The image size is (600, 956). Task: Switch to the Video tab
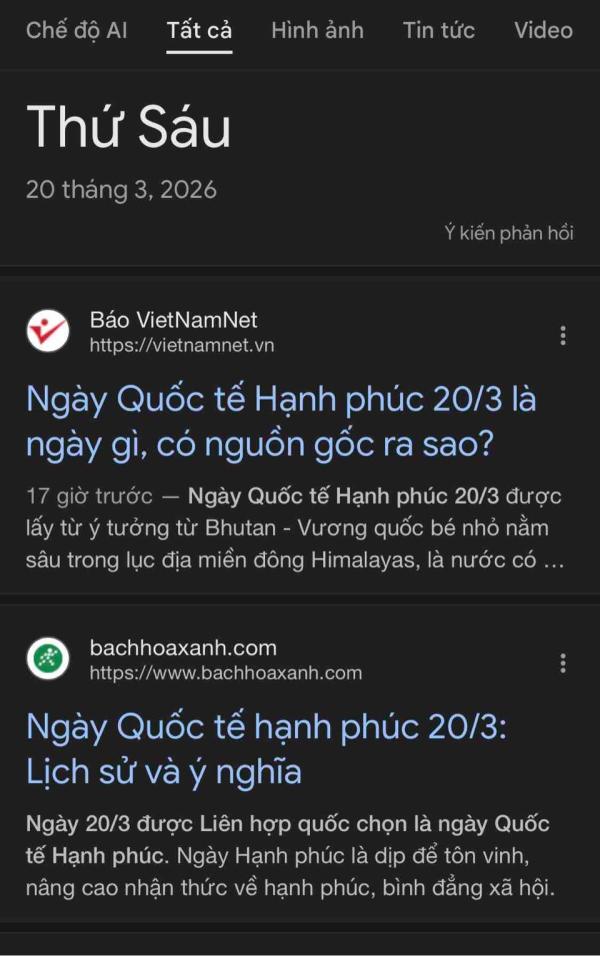(x=543, y=30)
